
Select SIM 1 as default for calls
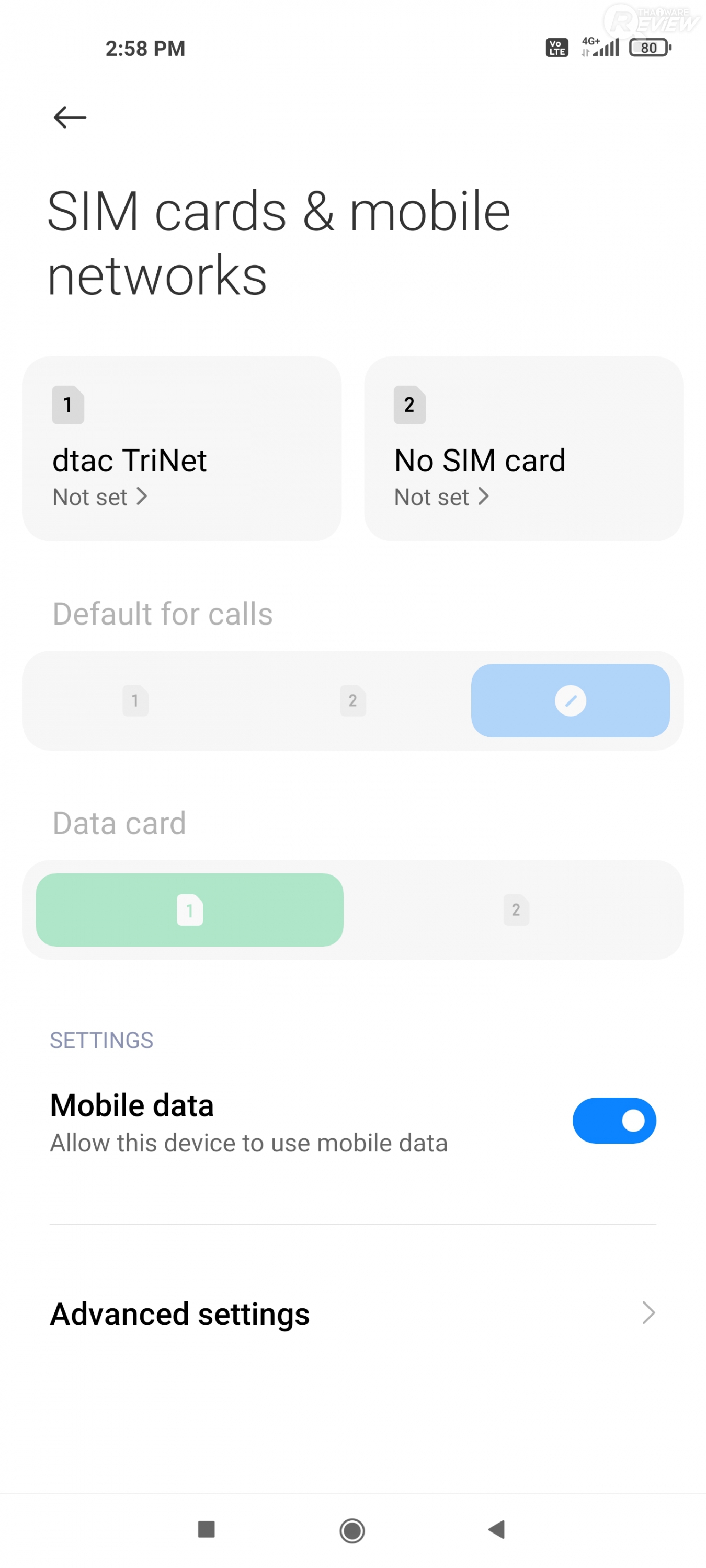[135, 700]
